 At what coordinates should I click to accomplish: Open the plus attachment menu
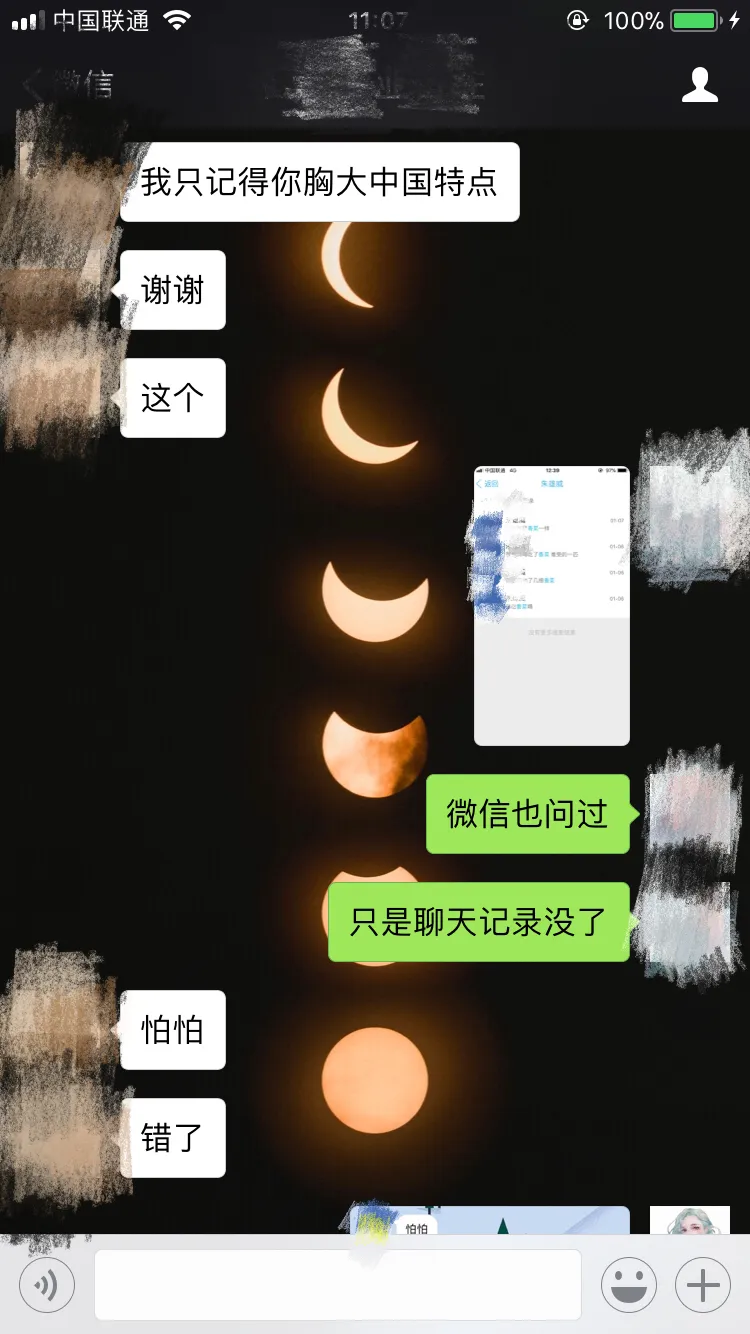703,1285
